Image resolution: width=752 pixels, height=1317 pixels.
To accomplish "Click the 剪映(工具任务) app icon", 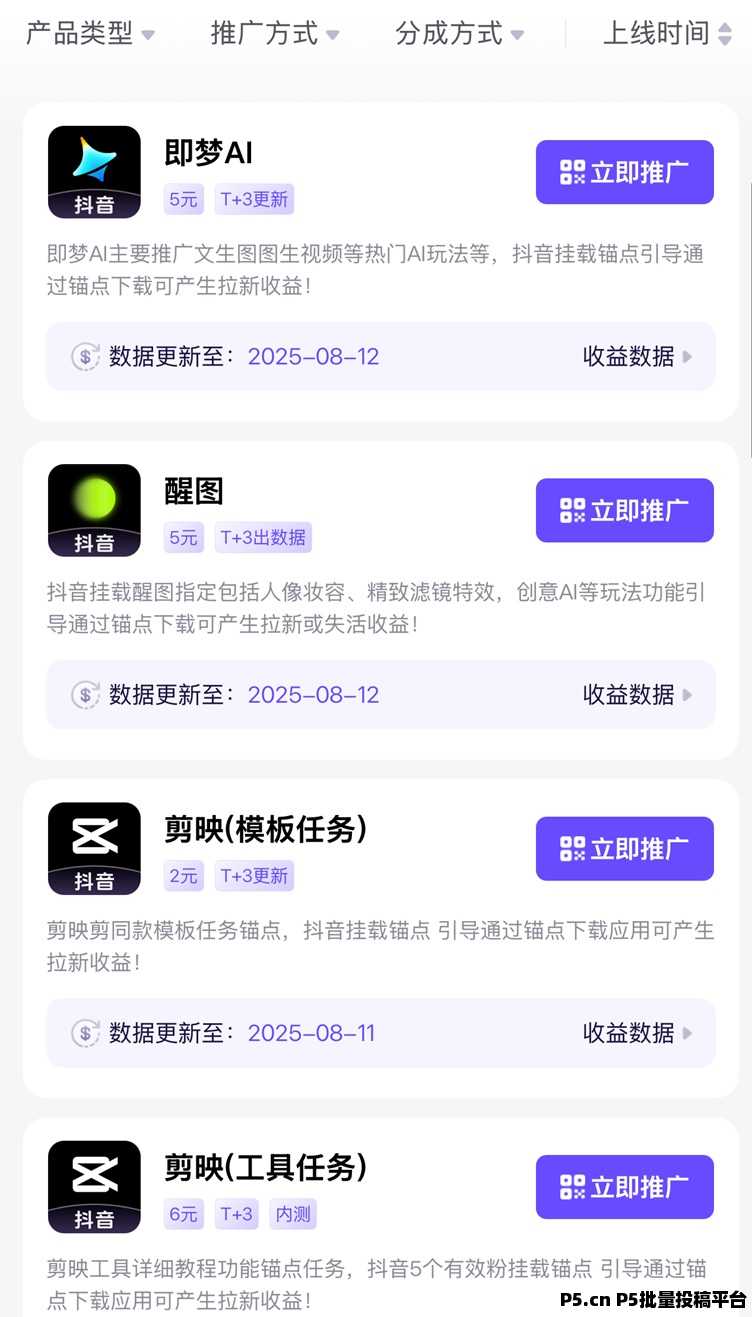I will pos(93,1185).
